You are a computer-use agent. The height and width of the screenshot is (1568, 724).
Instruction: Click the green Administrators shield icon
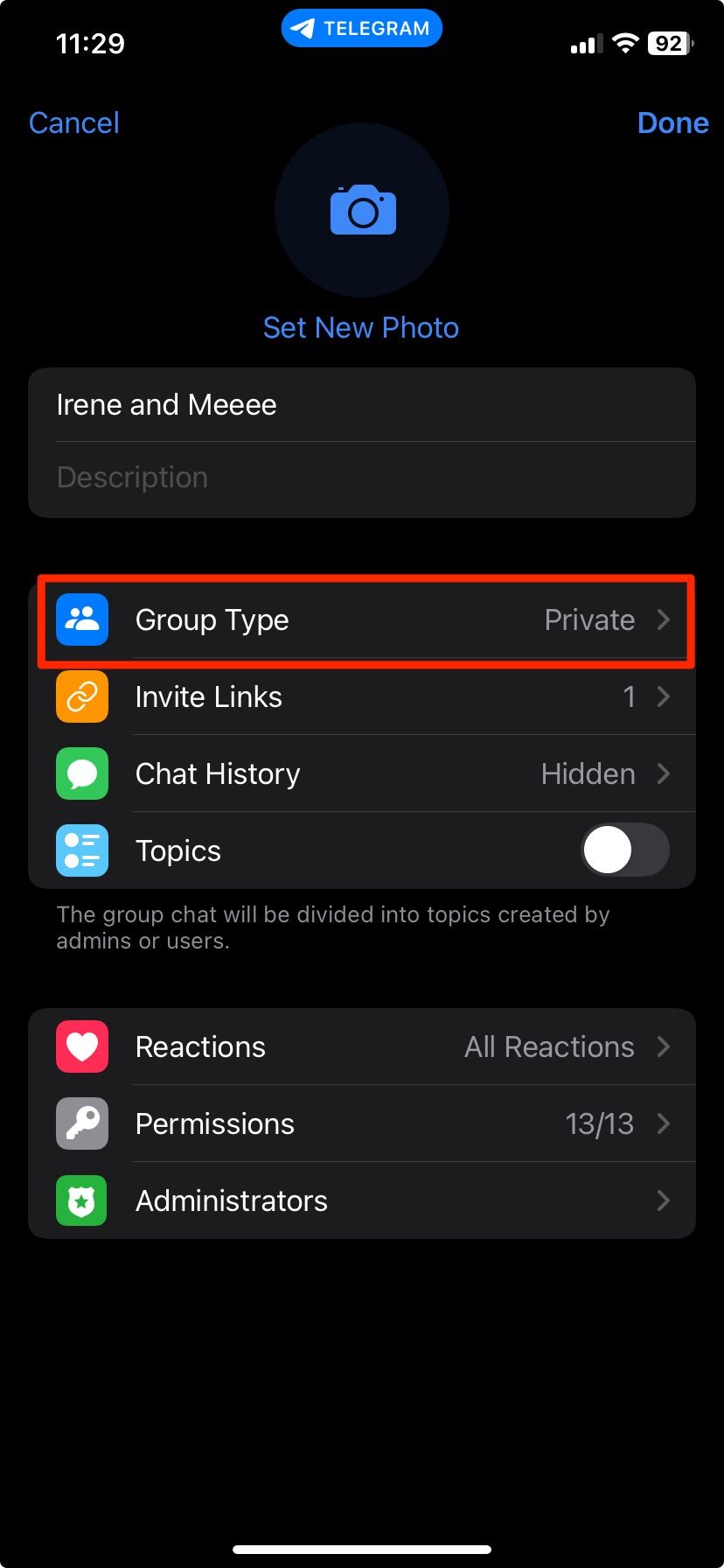coord(80,1200)
